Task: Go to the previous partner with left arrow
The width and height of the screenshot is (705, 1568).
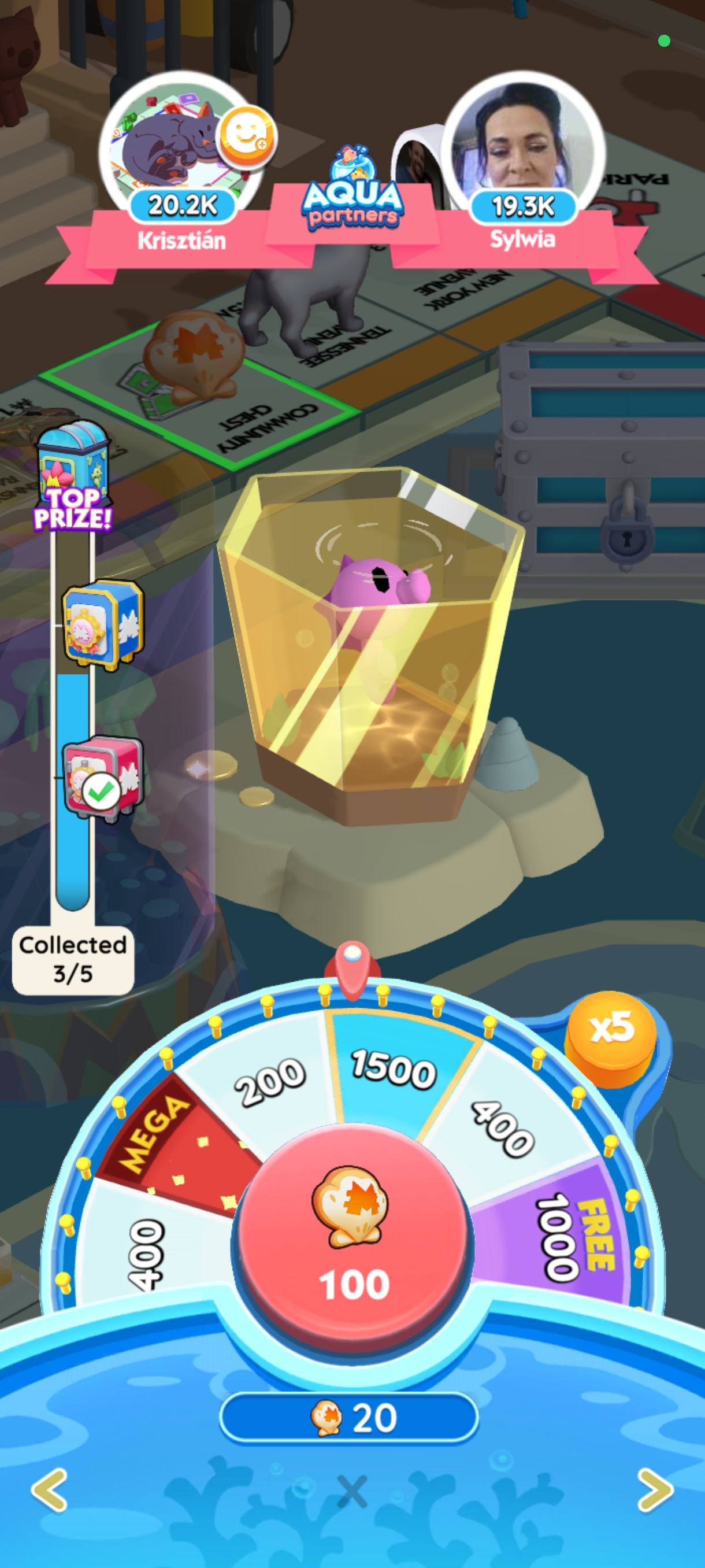Action: 50,1489
